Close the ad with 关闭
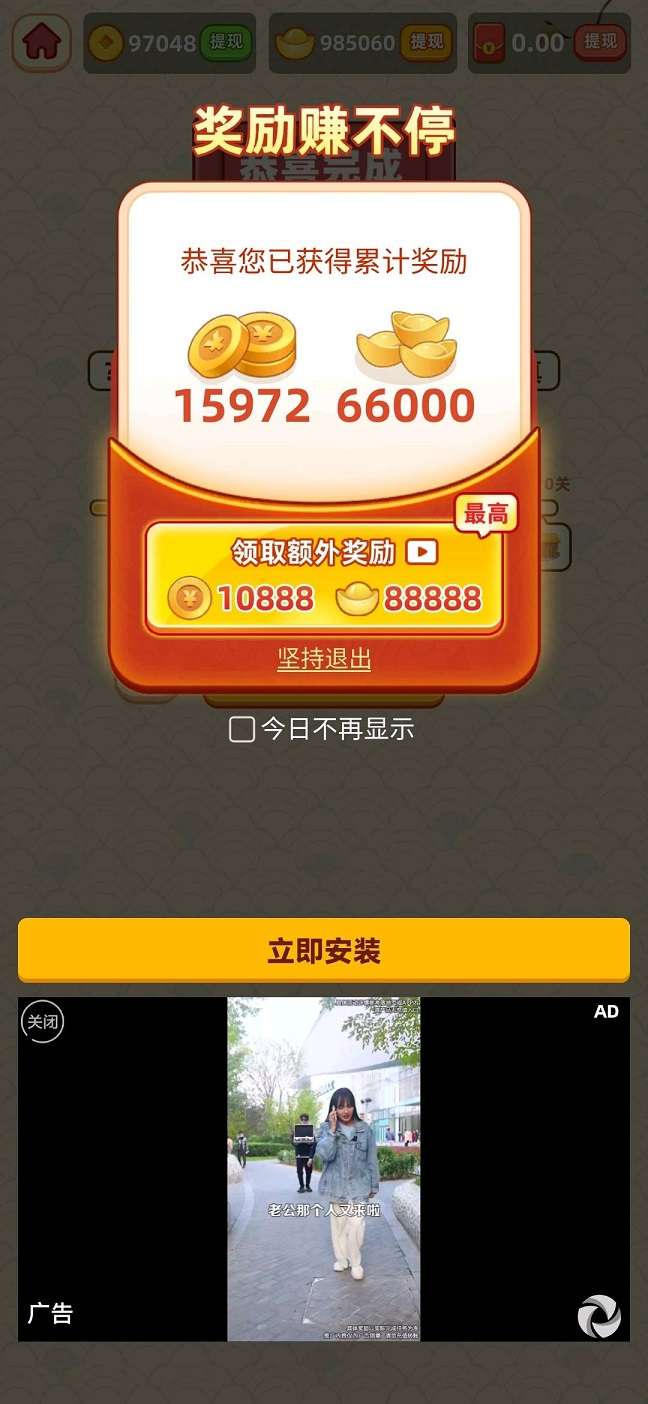The height and width of the screenshot is (1404, 648). (x=43, y=1022)
